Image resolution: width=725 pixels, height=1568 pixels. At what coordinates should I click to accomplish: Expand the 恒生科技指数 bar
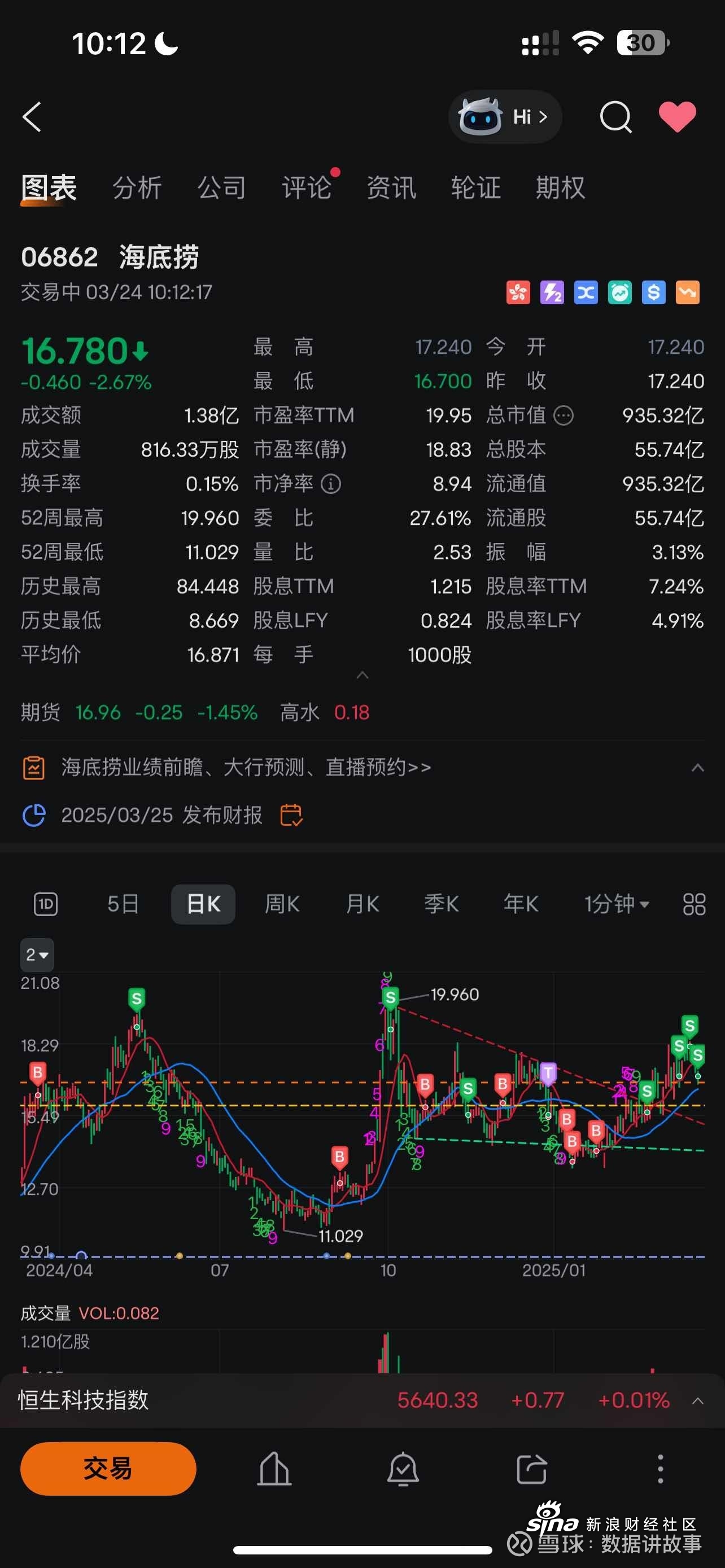[x=697, y=1400]
